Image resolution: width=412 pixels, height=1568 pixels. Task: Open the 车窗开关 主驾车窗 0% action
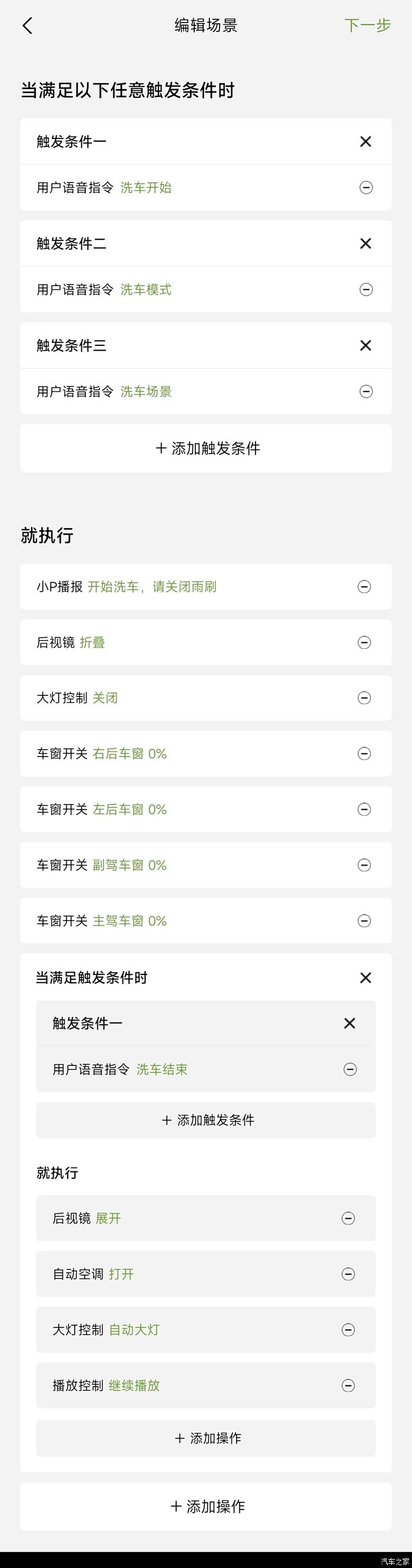pyautogui.click(x=182, y=921)
